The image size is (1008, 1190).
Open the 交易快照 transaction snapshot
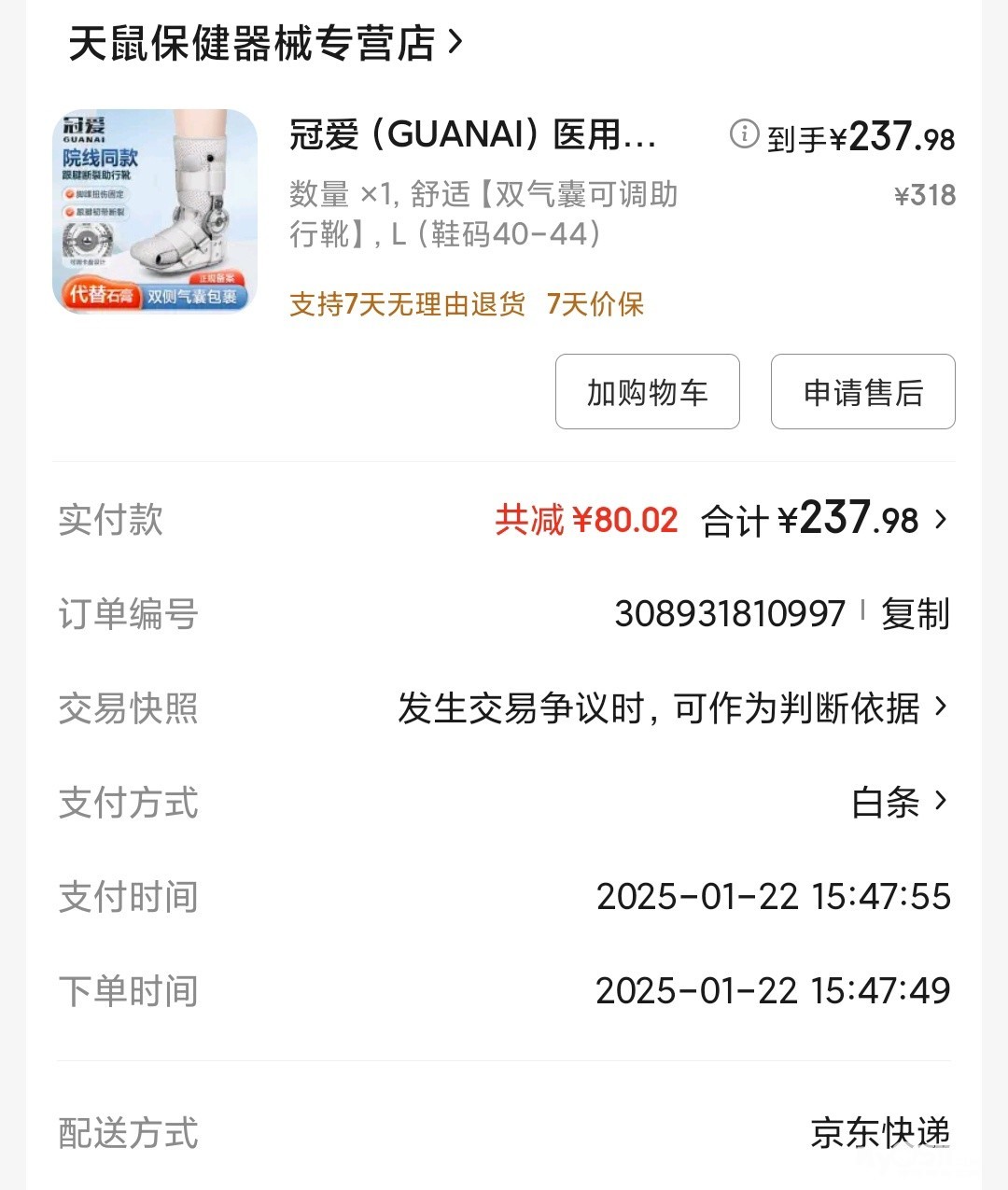672,708
